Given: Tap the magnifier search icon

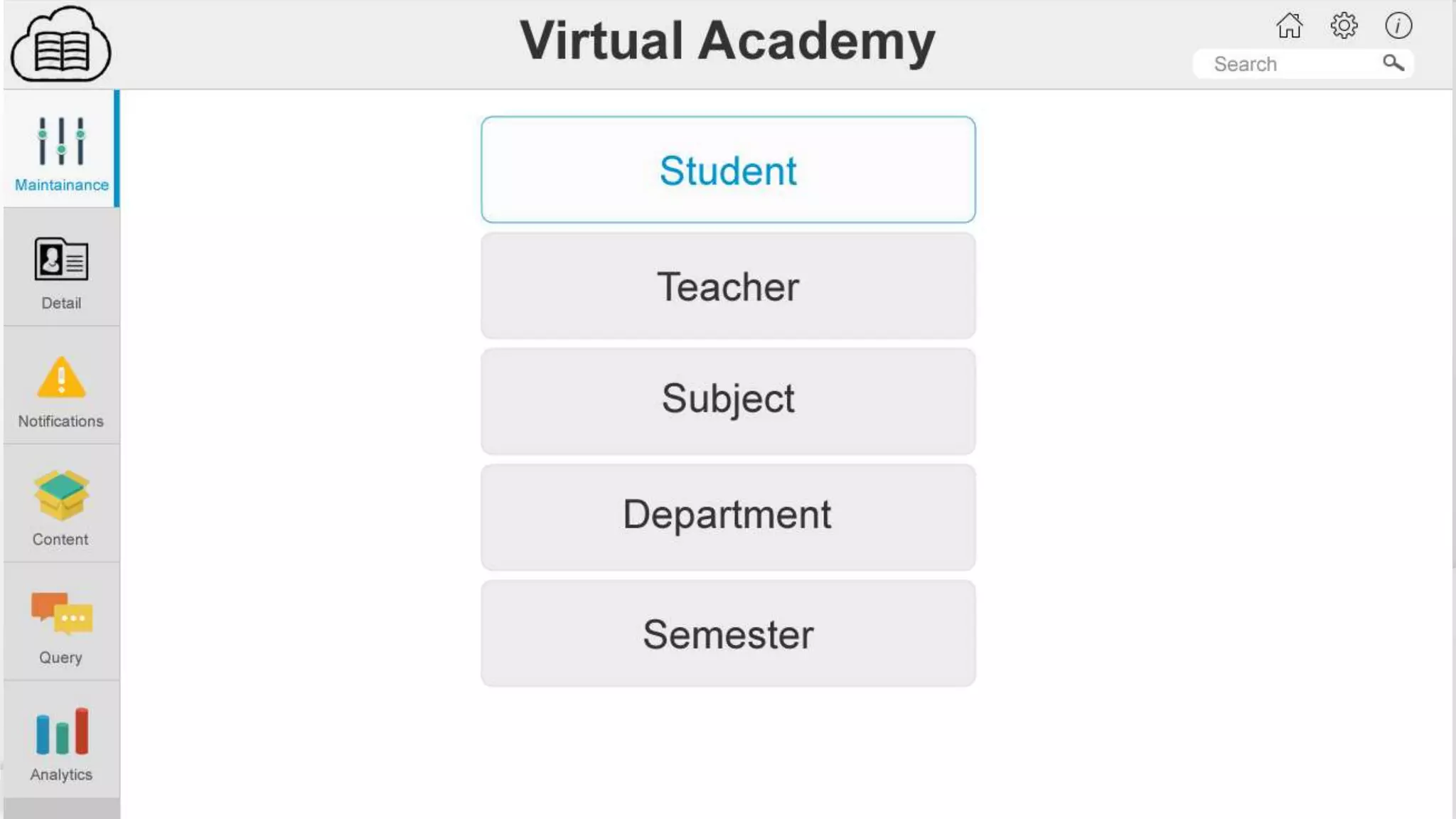Looking at the screenshot, I should coord(1393,63).
